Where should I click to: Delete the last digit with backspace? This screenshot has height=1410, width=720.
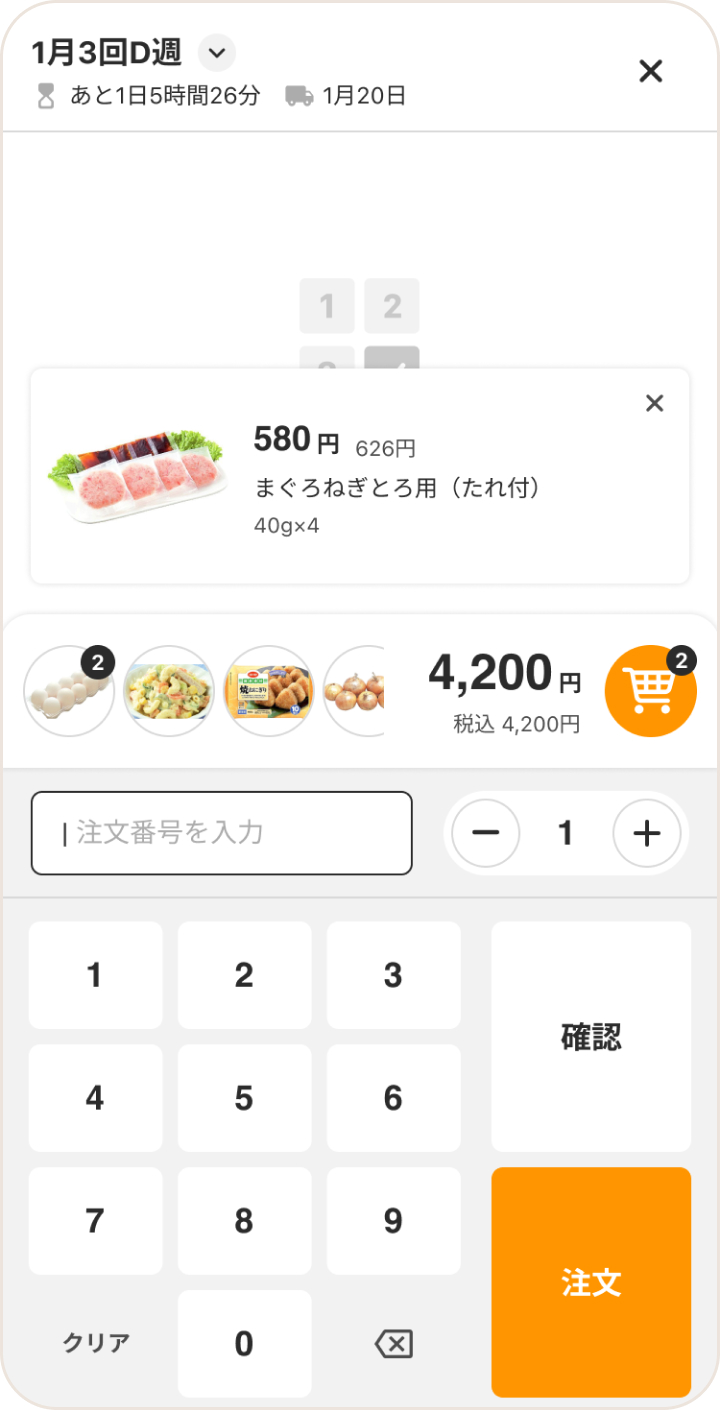click(x=393, y=1344)
